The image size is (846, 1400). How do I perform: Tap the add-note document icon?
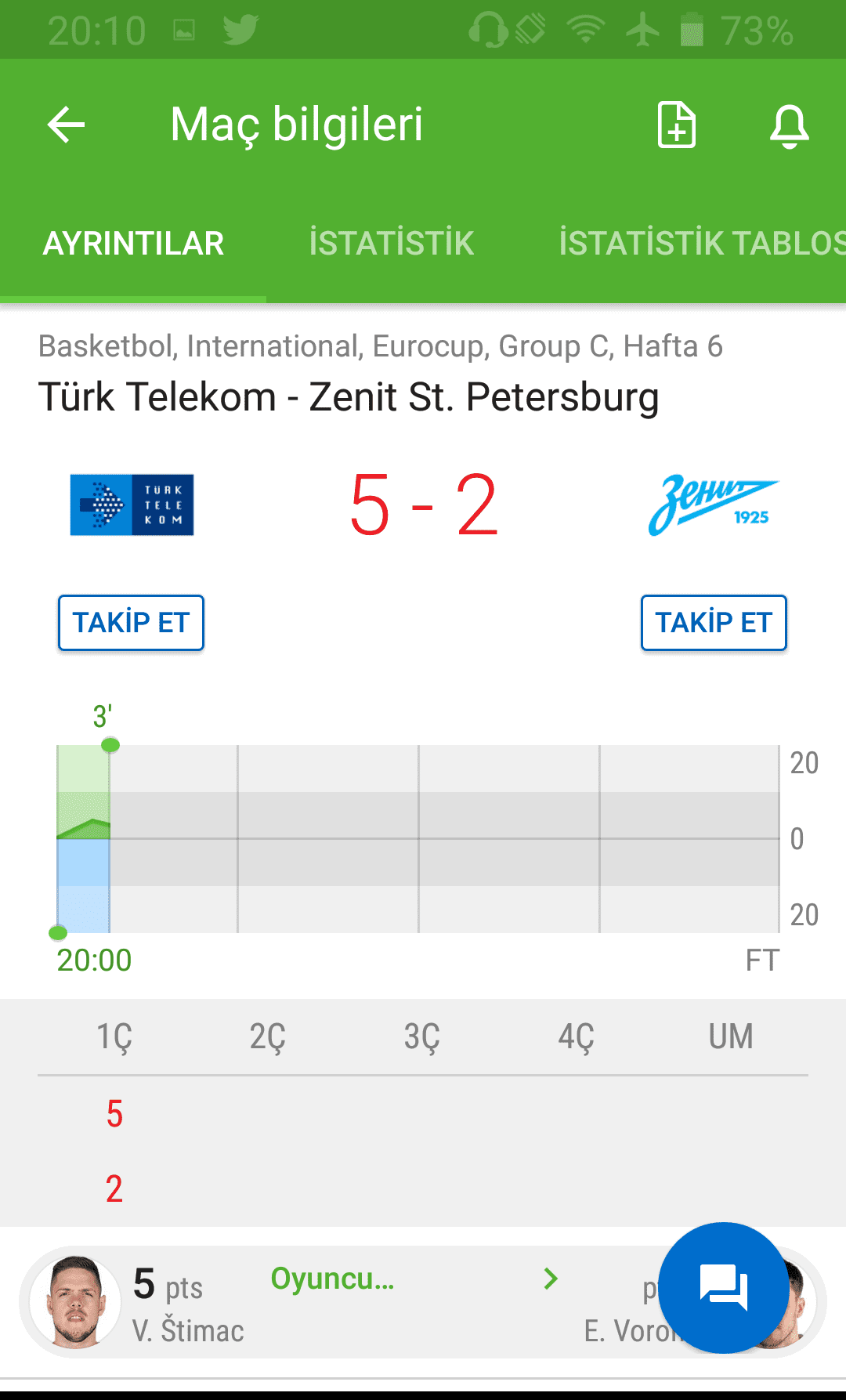(677, 125)
